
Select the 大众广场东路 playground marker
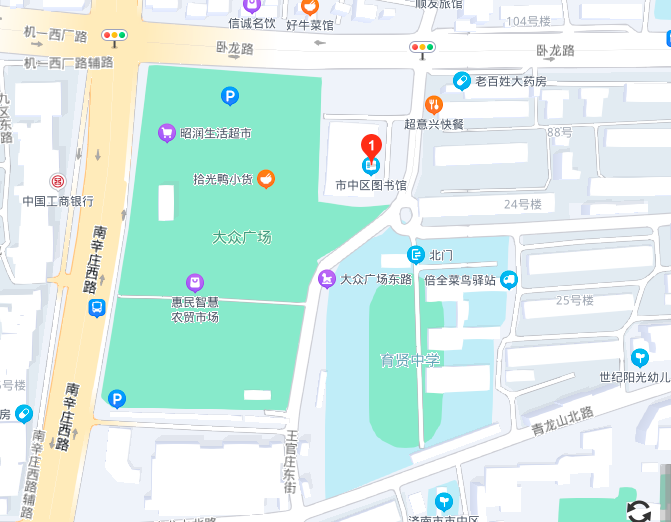326,279
